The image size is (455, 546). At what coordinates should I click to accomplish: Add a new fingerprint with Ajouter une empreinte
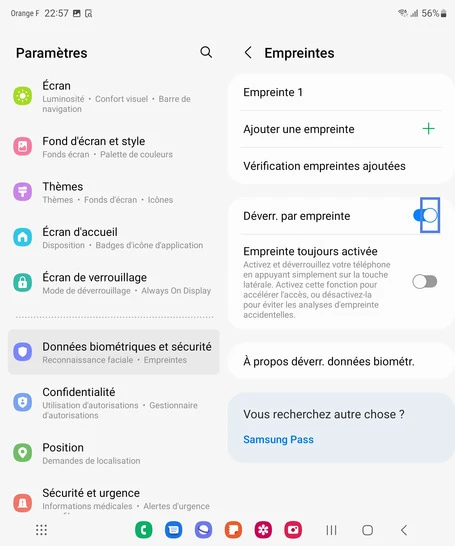341,129
